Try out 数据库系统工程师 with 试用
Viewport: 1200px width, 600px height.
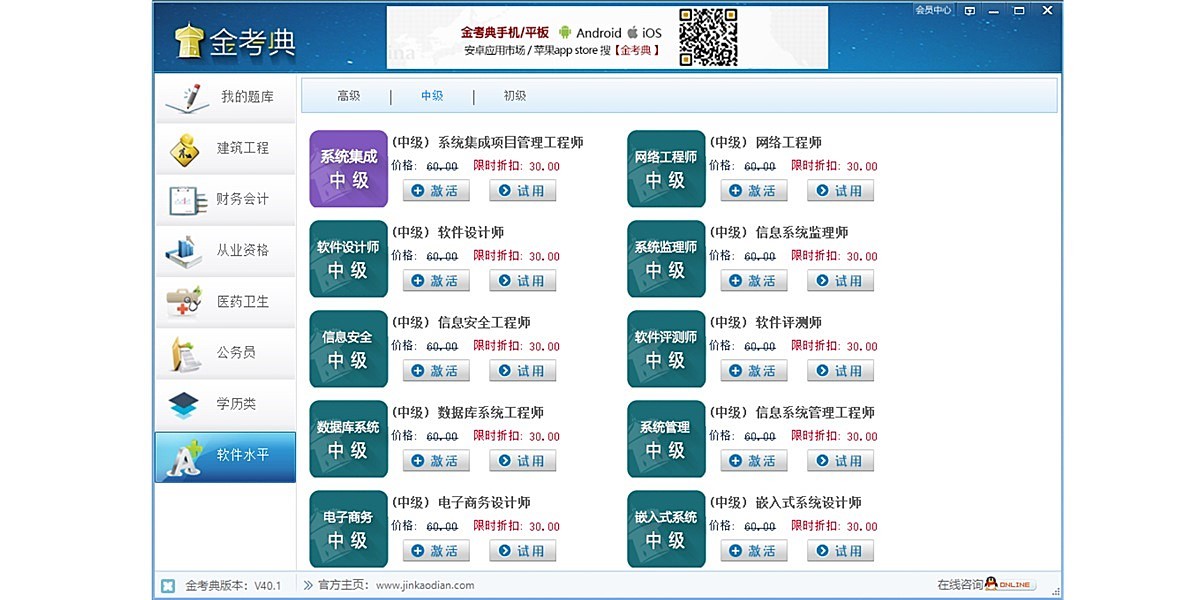pyautogui.click(x=522, y=461)
